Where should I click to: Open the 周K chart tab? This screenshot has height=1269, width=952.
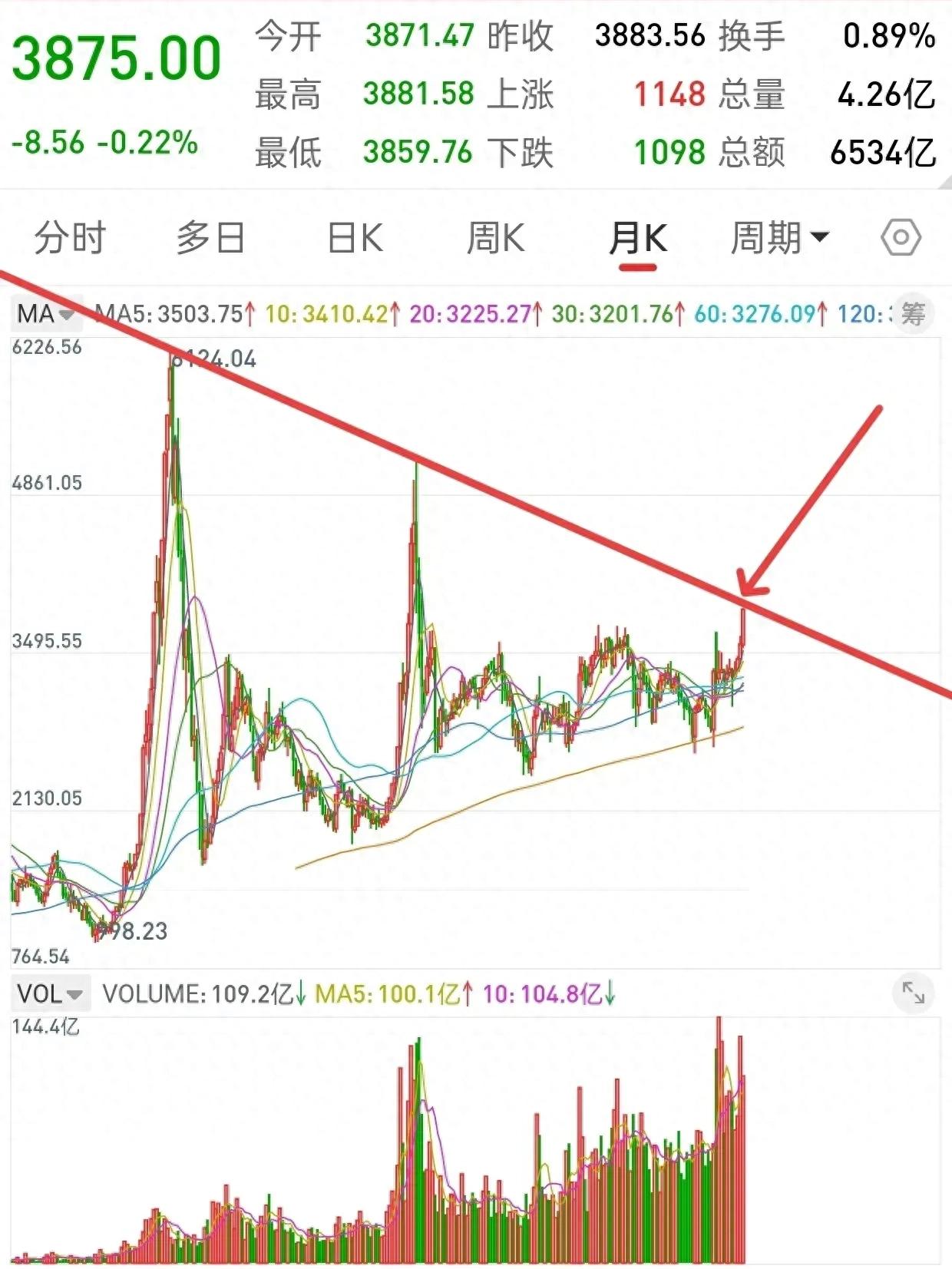coord(496,237)
